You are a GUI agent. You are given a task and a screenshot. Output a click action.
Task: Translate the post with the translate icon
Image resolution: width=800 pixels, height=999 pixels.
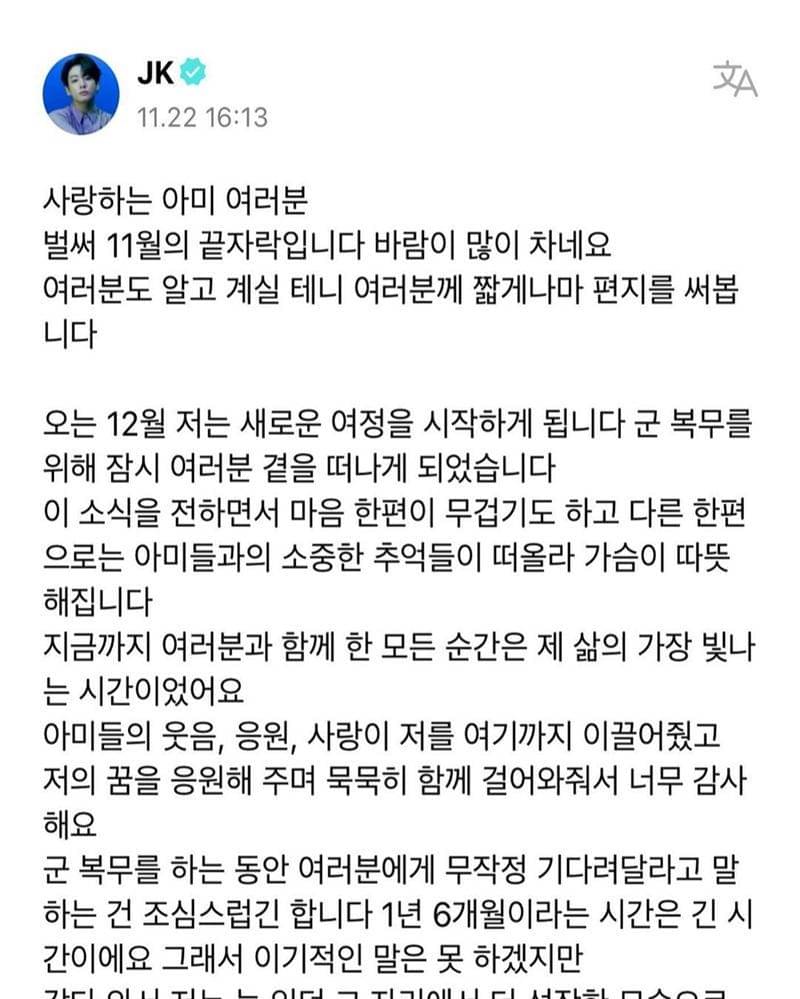pyautogui.click(x=734, y=80)
